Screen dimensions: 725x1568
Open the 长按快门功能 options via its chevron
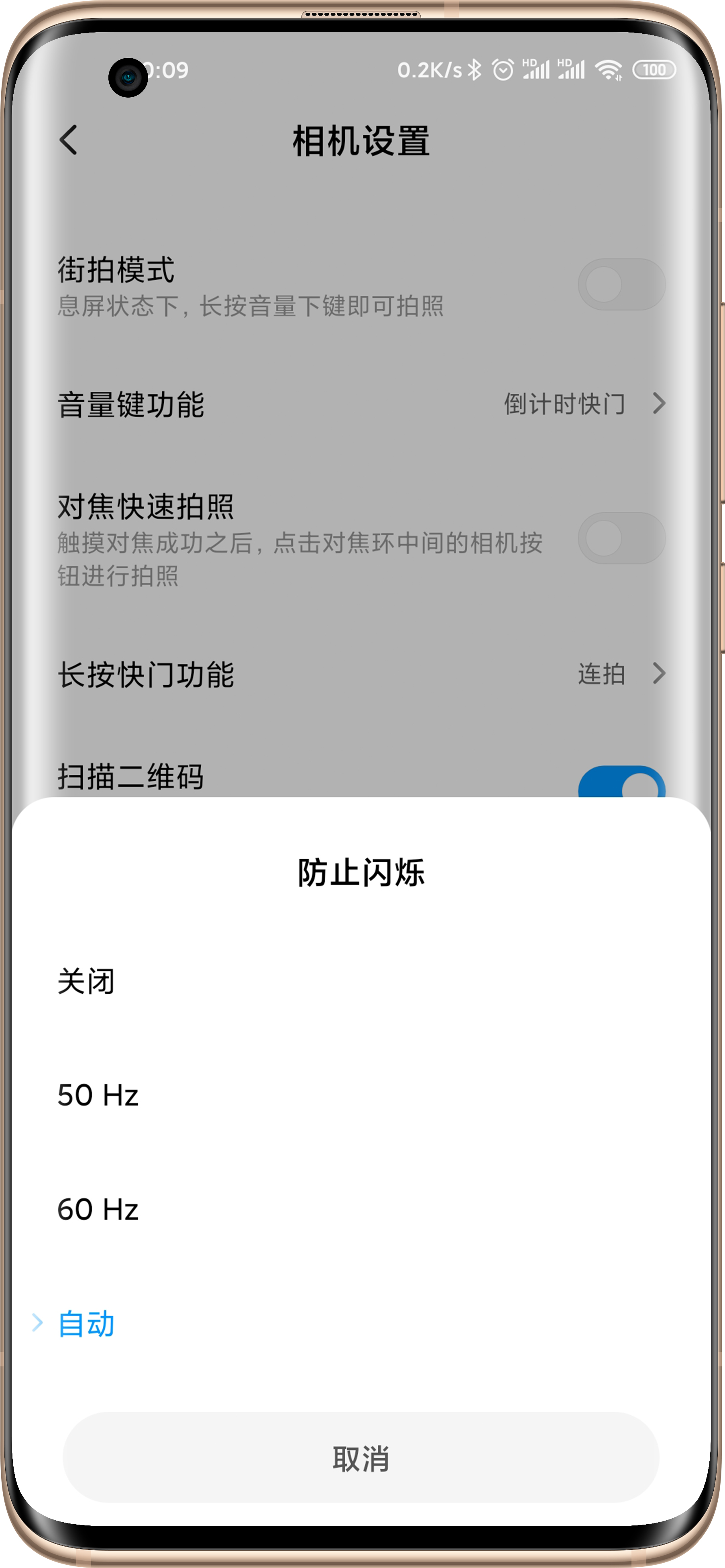659,674
